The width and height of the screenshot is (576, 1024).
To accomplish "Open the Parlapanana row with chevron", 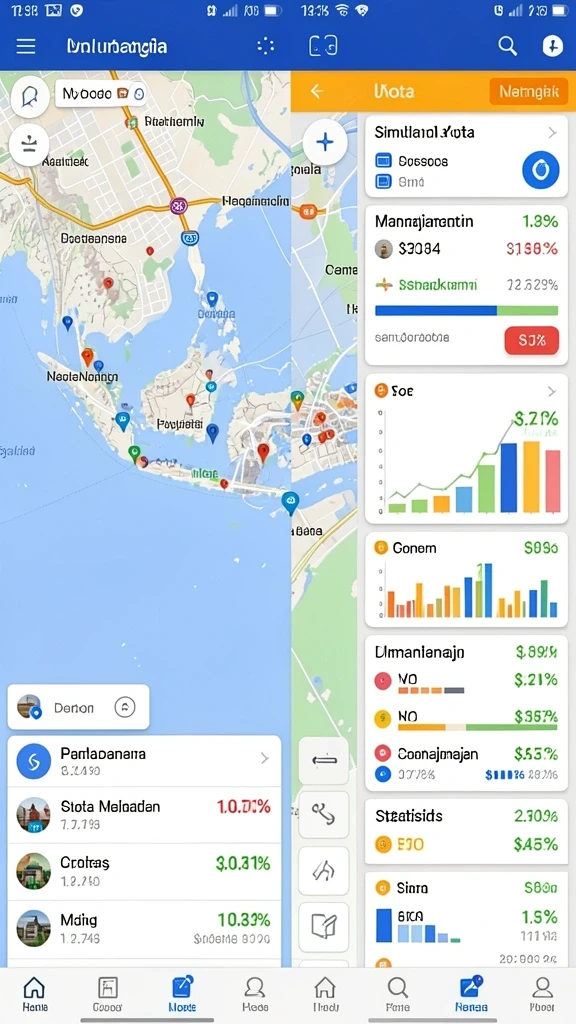I will (144, 761).
